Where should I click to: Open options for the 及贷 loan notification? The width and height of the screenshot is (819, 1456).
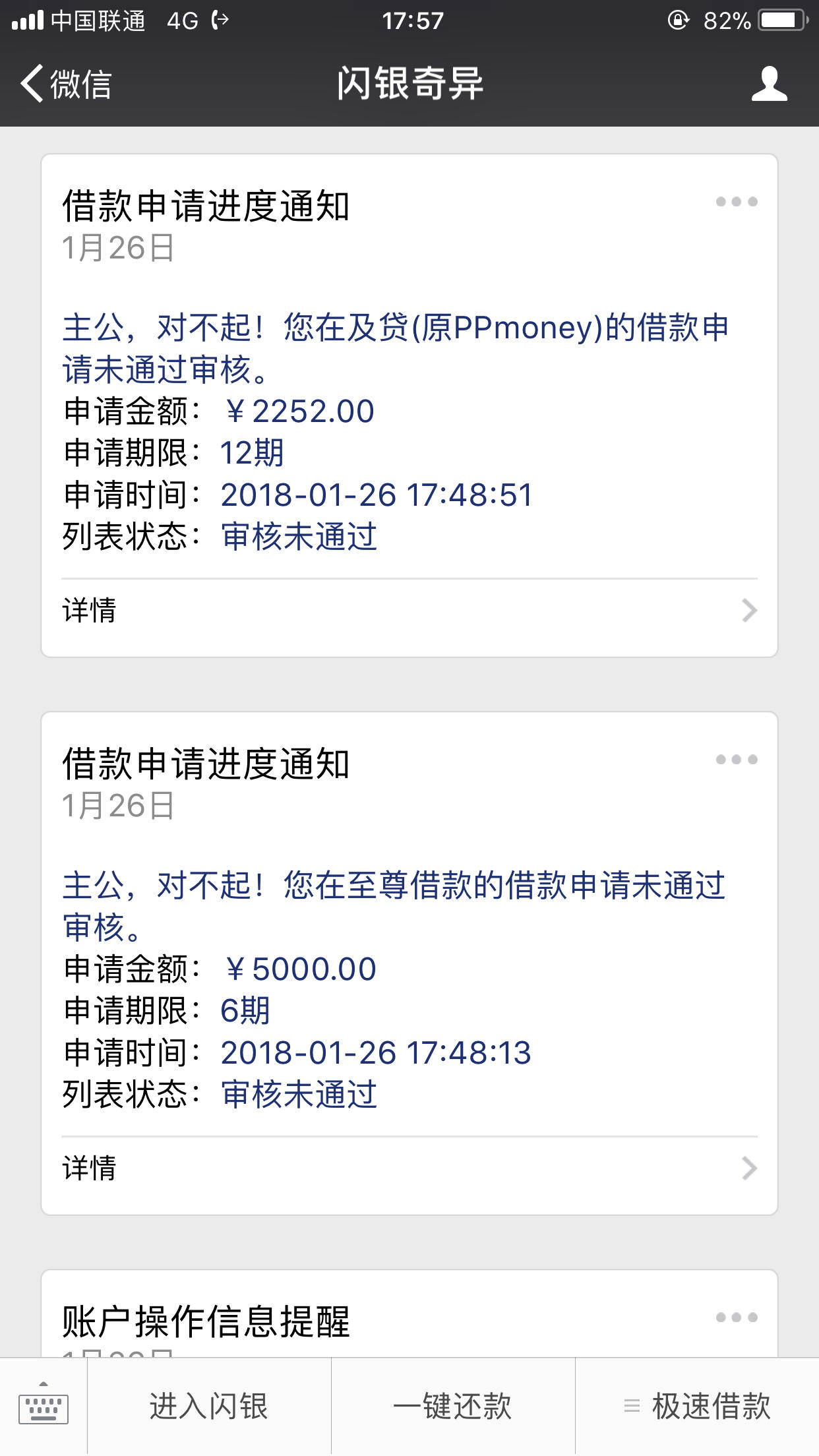(737, 202)
